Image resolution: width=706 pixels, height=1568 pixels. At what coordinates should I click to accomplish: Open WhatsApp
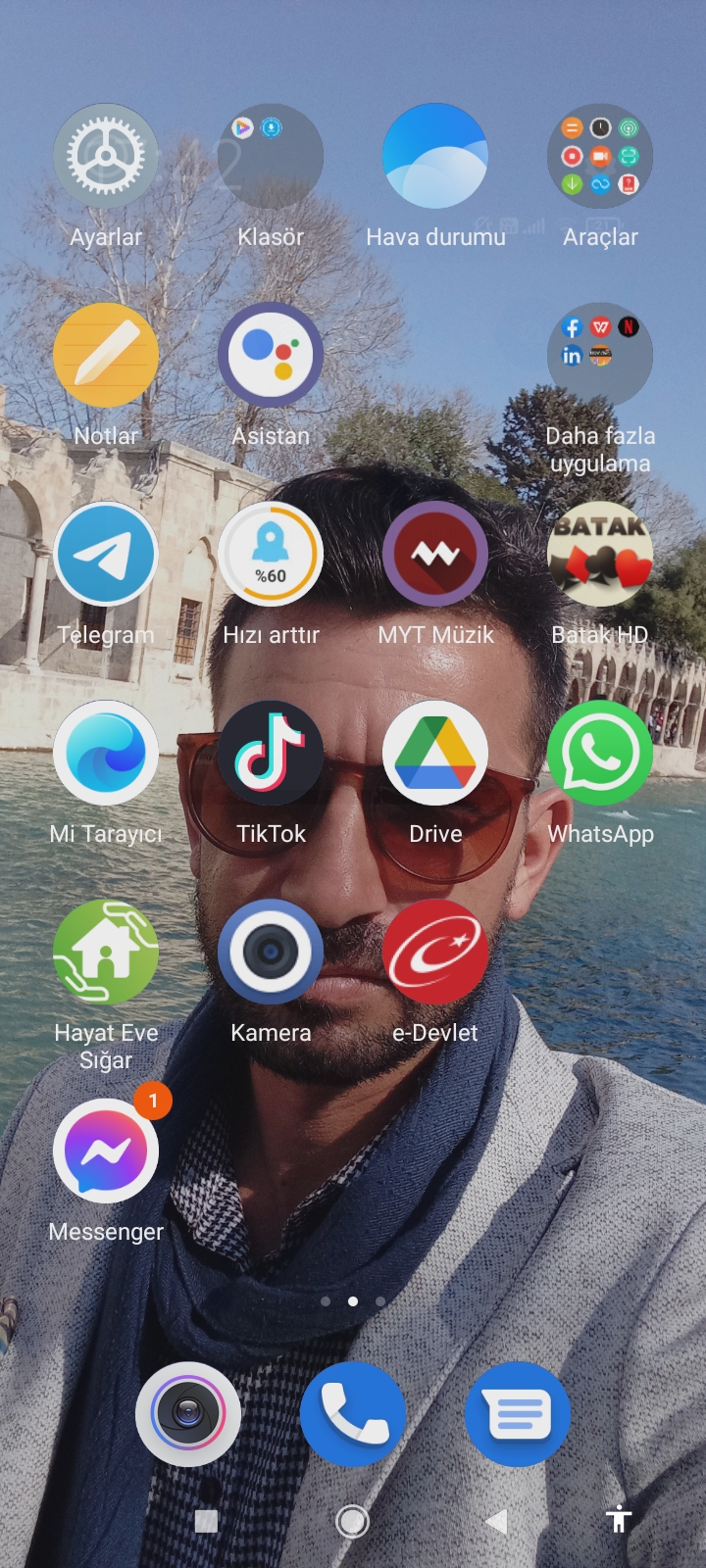(x=600, y=754)
